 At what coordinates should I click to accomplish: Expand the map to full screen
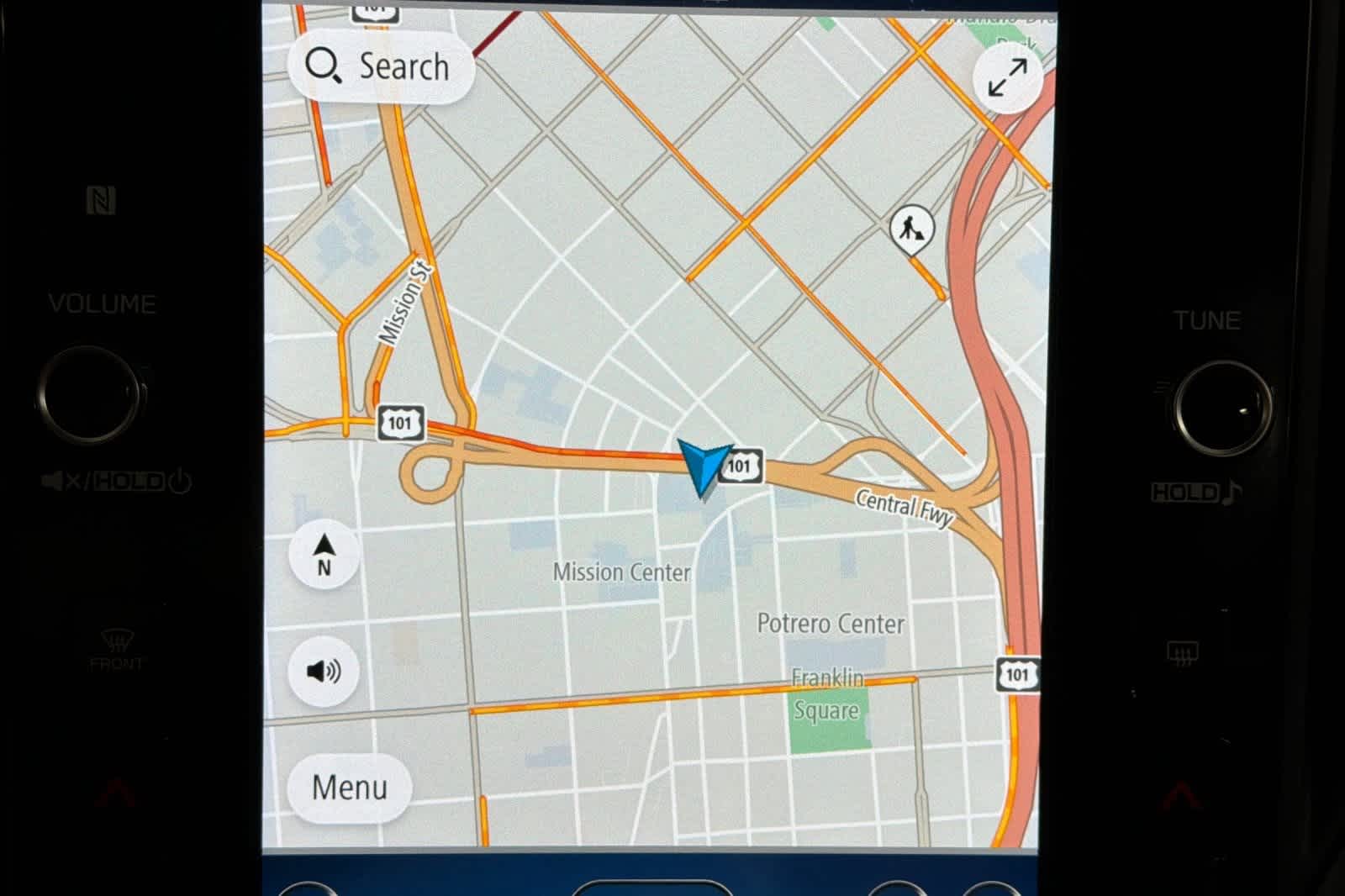coord(1007,78)
